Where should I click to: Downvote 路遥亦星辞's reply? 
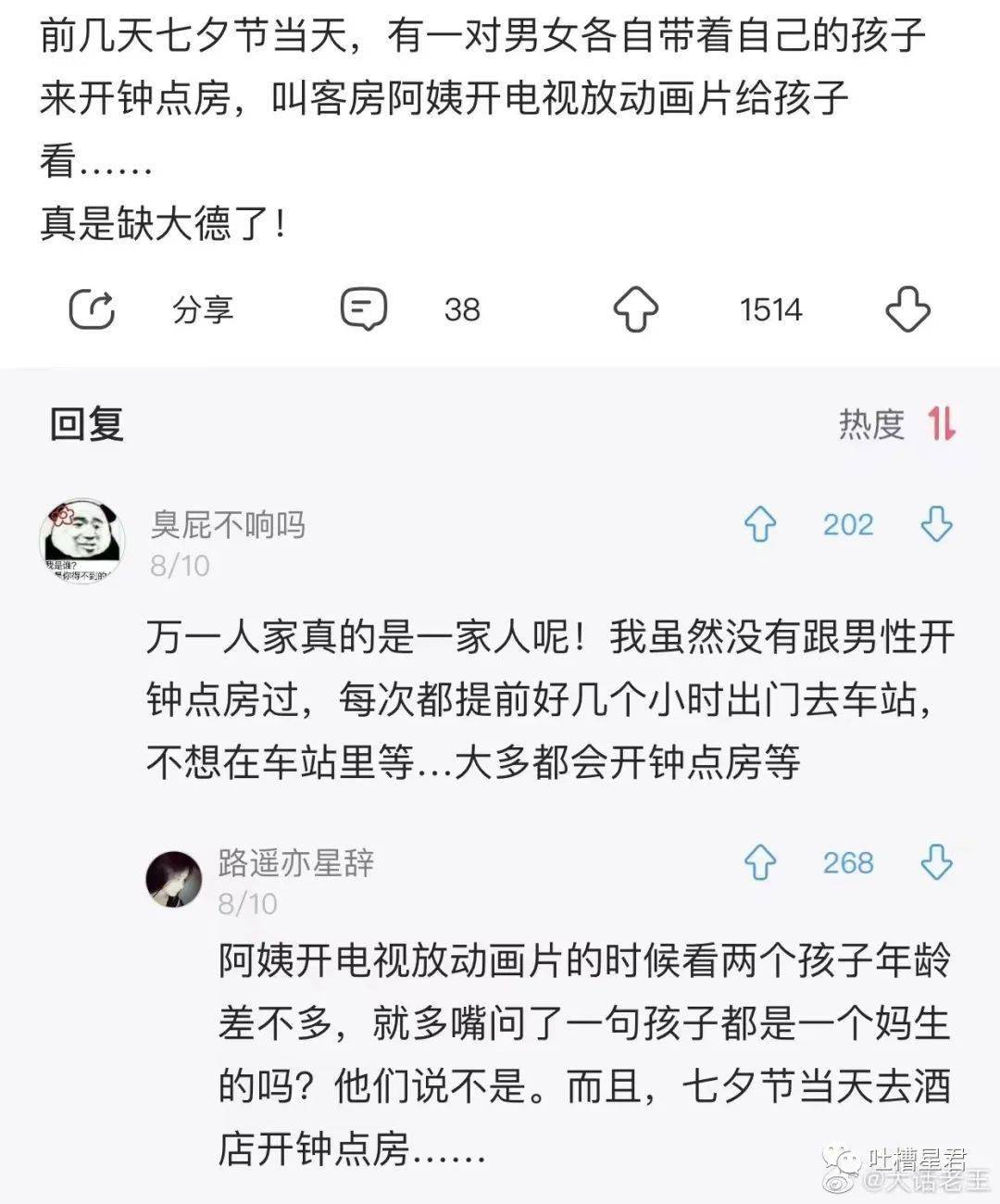point(936,863)
